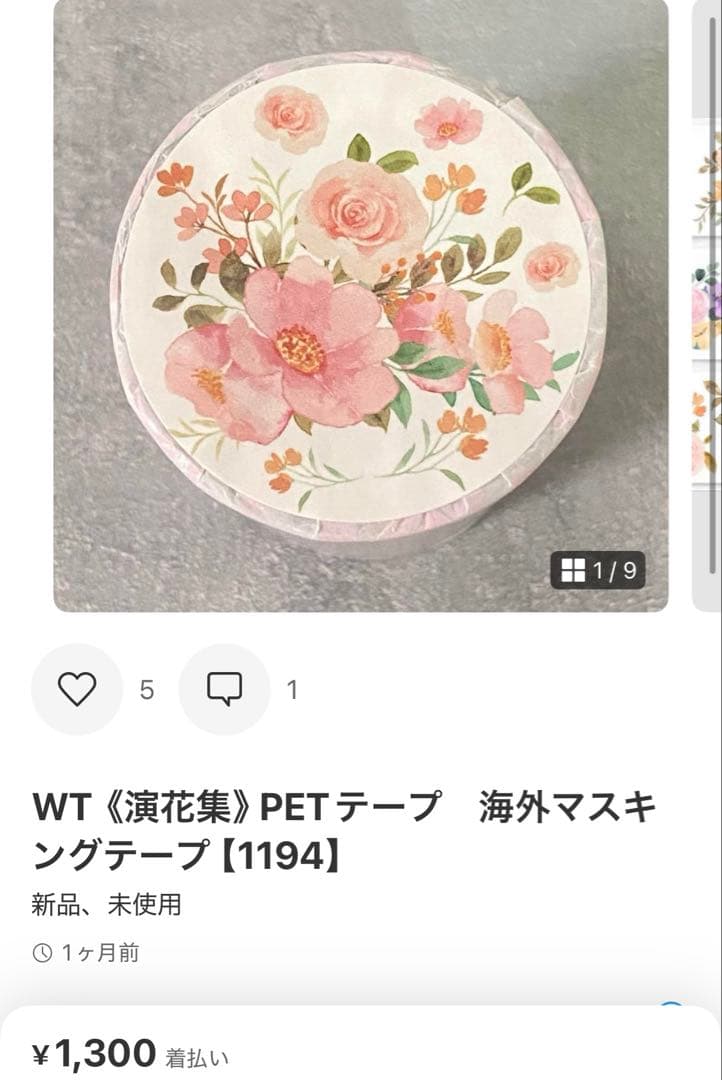Like this masking tape listing

[77, 690]
